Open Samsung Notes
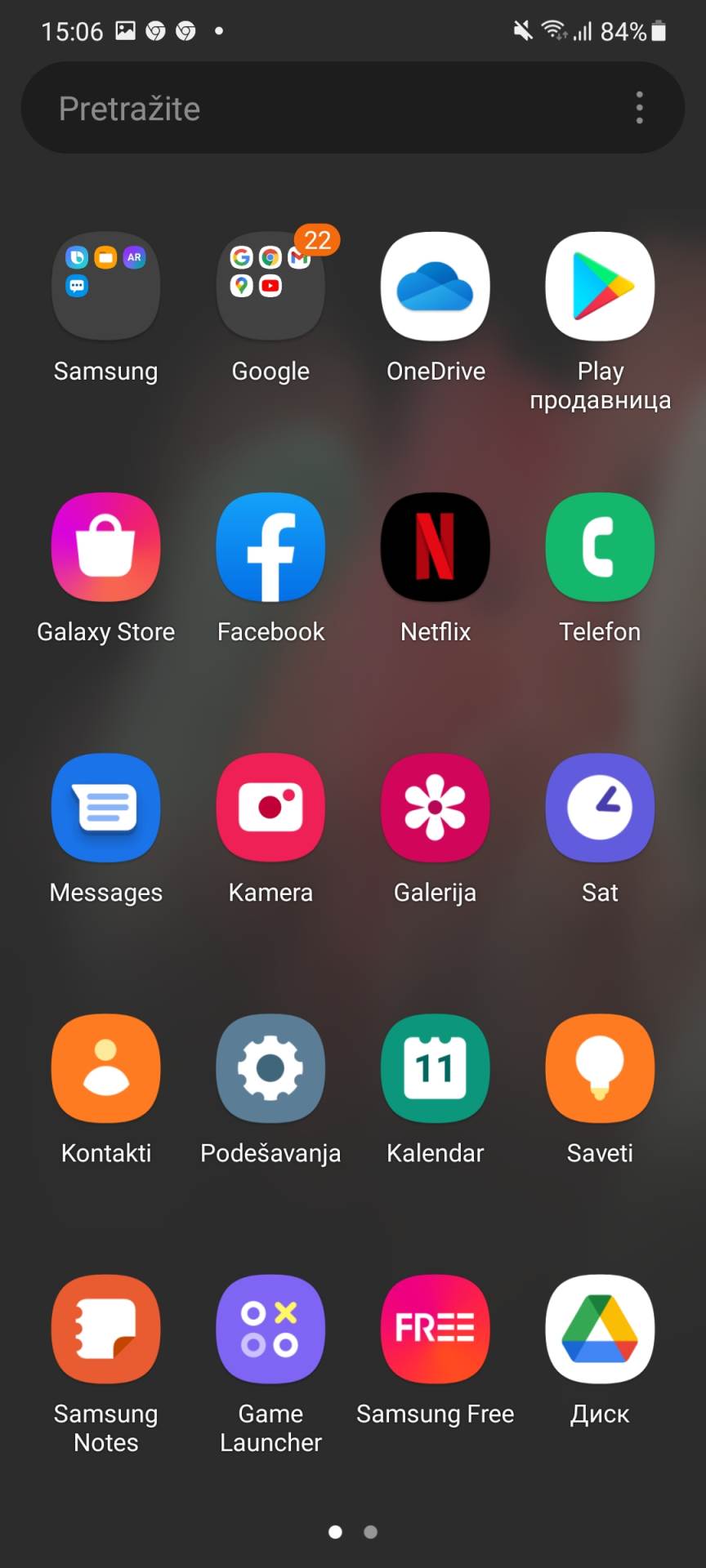Screen dimensions: 706x1568 tap(106, 1329)
